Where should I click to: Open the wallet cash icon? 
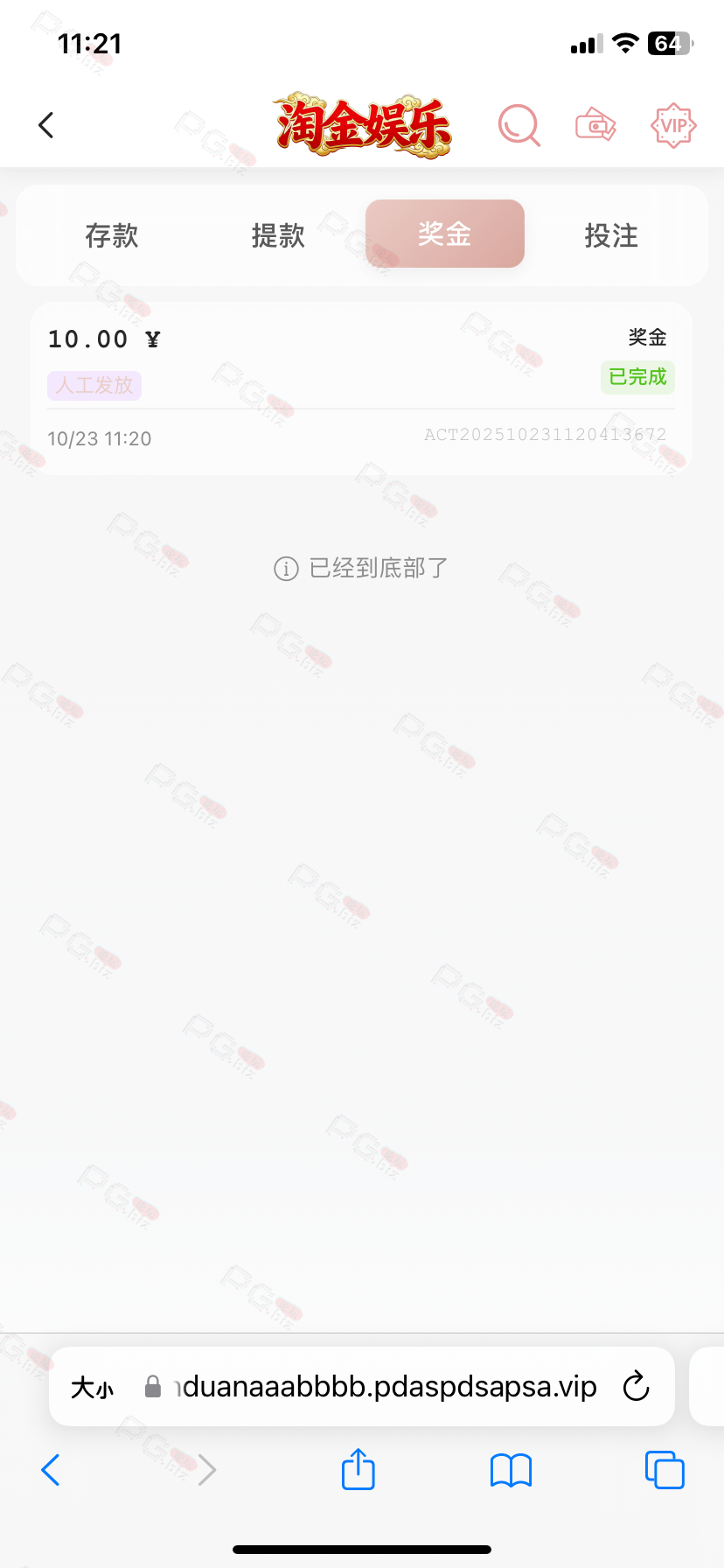[595, 125]
